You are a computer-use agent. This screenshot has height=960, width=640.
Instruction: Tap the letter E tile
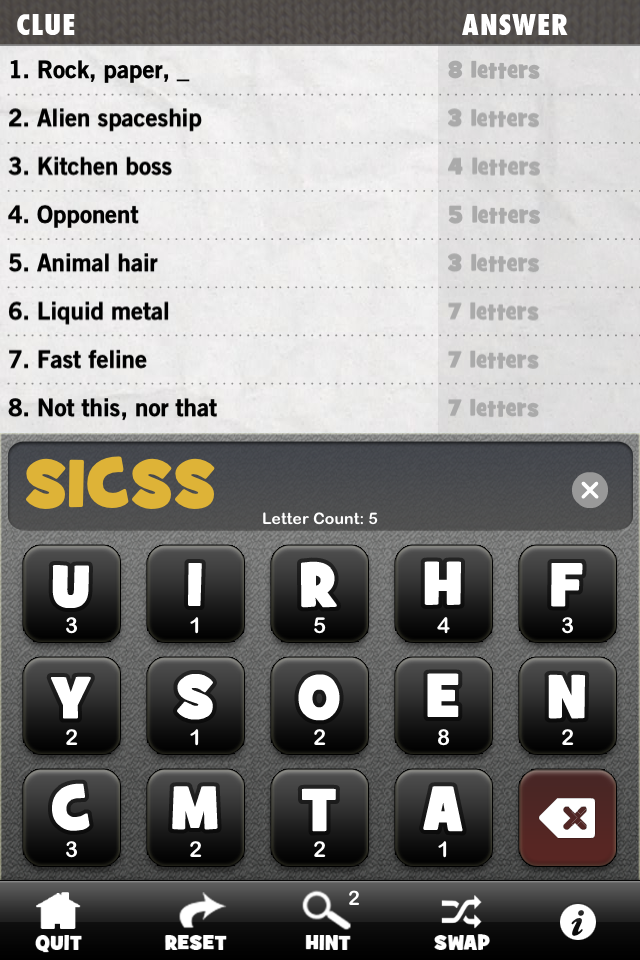point(443,706)
